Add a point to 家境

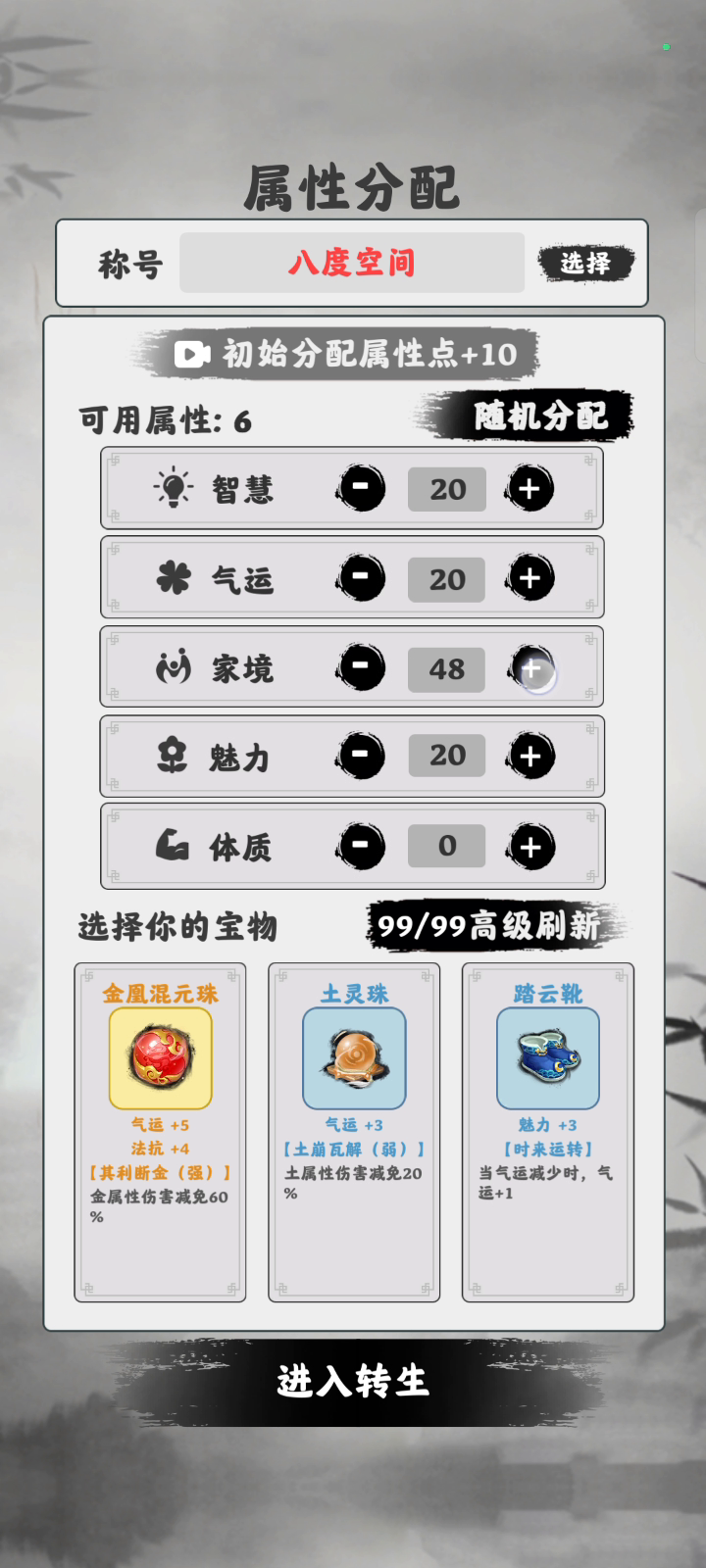point(531,668)
